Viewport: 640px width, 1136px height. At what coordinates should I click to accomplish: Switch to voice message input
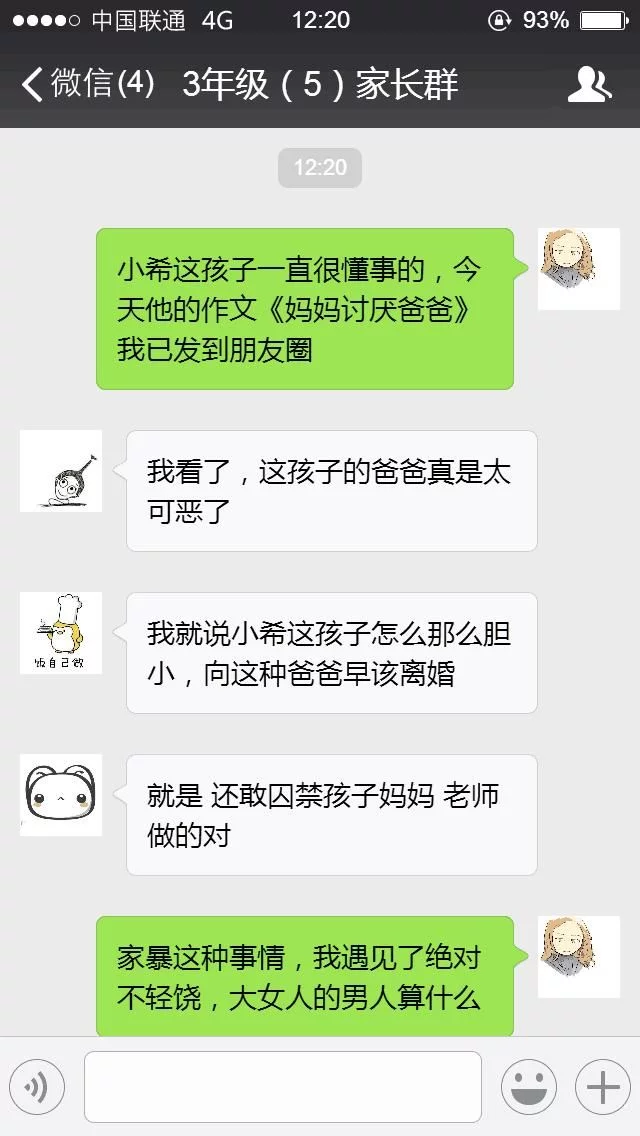point(37,1087)
